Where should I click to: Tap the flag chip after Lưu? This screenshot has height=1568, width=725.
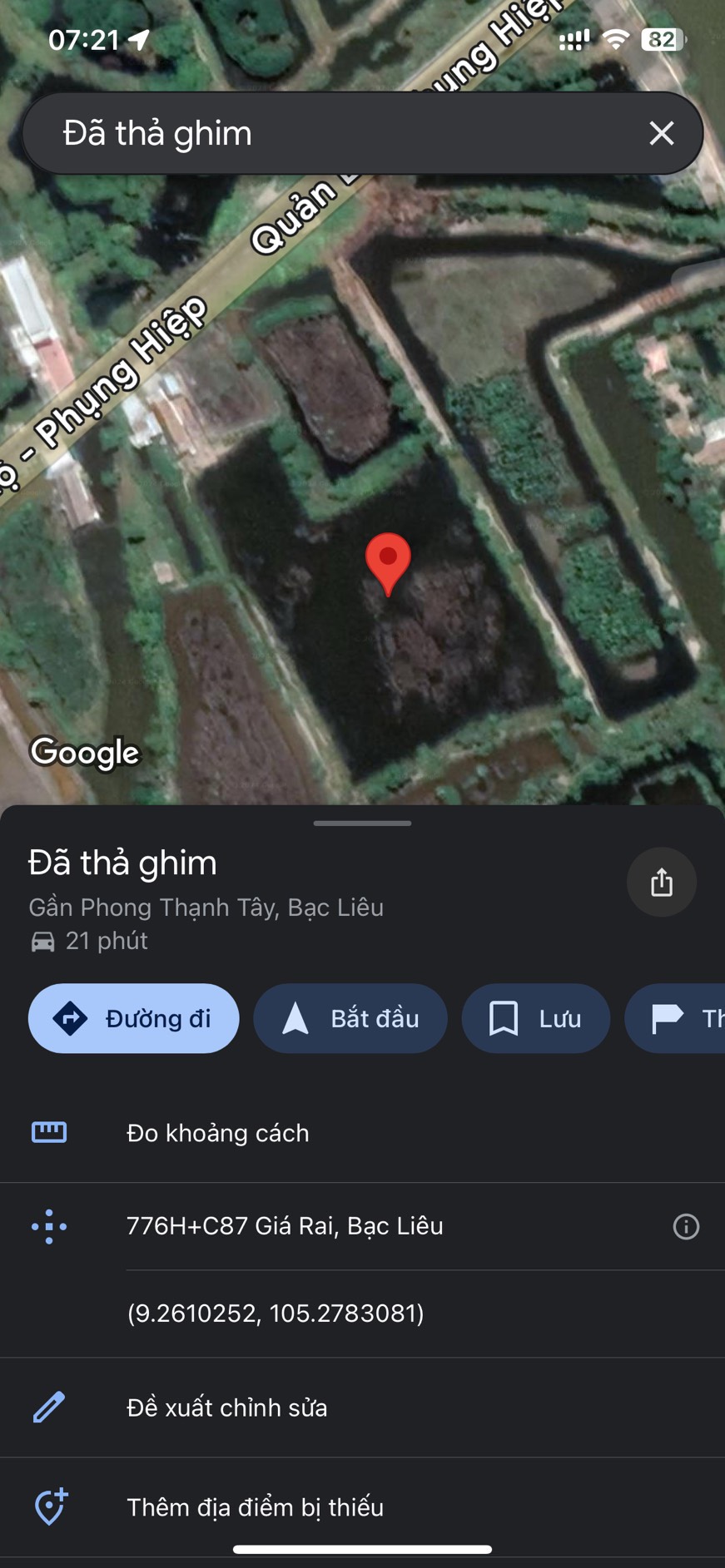click(x=675, y=1018)
